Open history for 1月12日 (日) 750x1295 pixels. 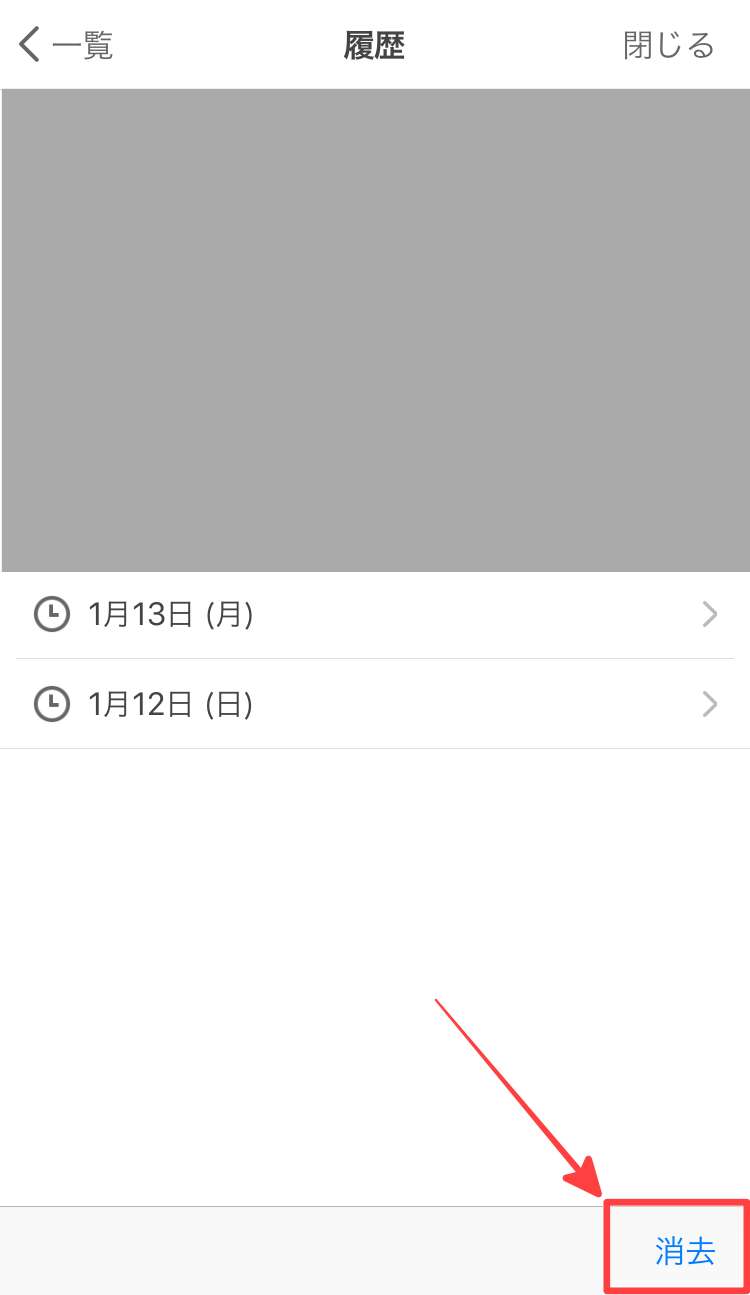click(x=374, y=704)
